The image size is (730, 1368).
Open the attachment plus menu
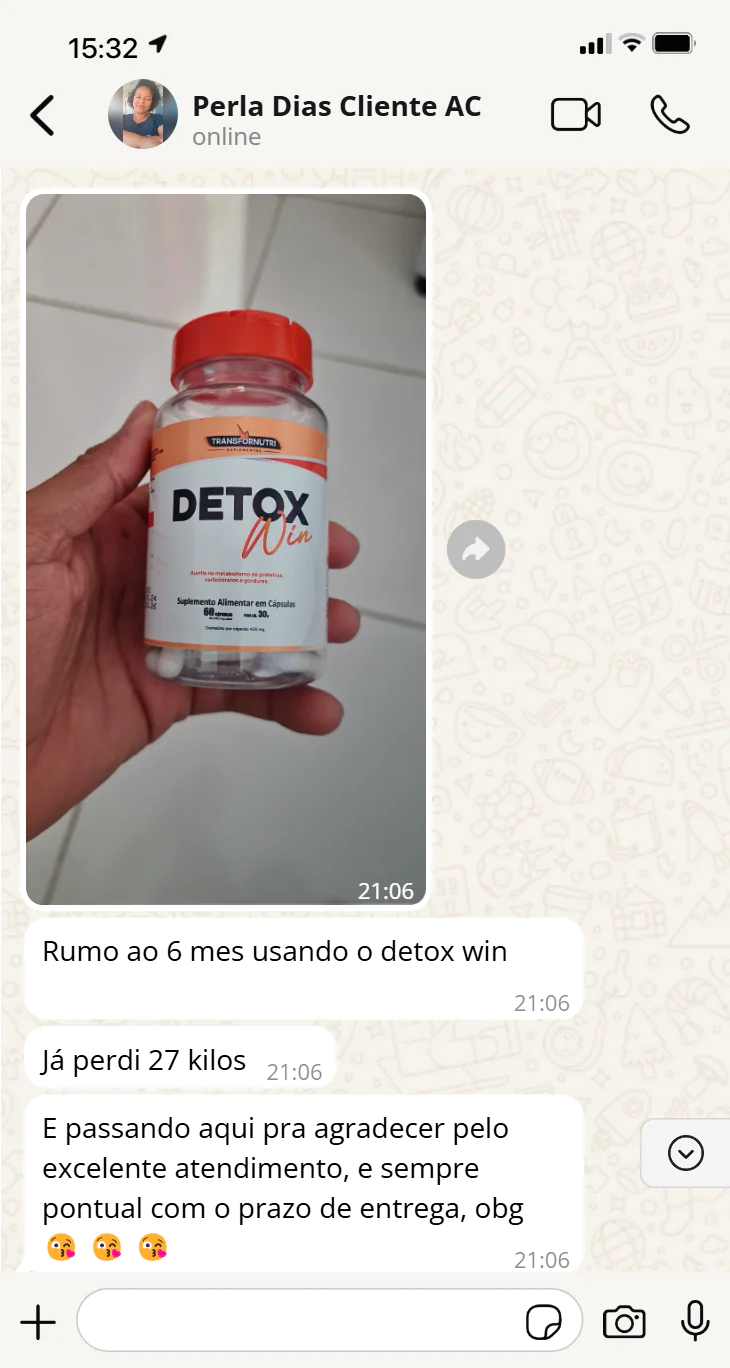[x=38, y=1322]
